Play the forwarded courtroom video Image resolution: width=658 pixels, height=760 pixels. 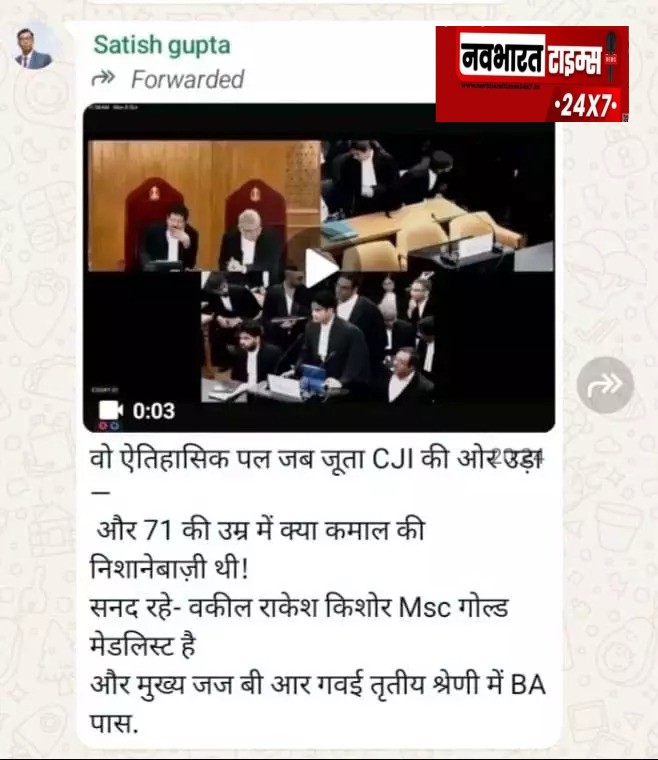click(x=320, y=268)
